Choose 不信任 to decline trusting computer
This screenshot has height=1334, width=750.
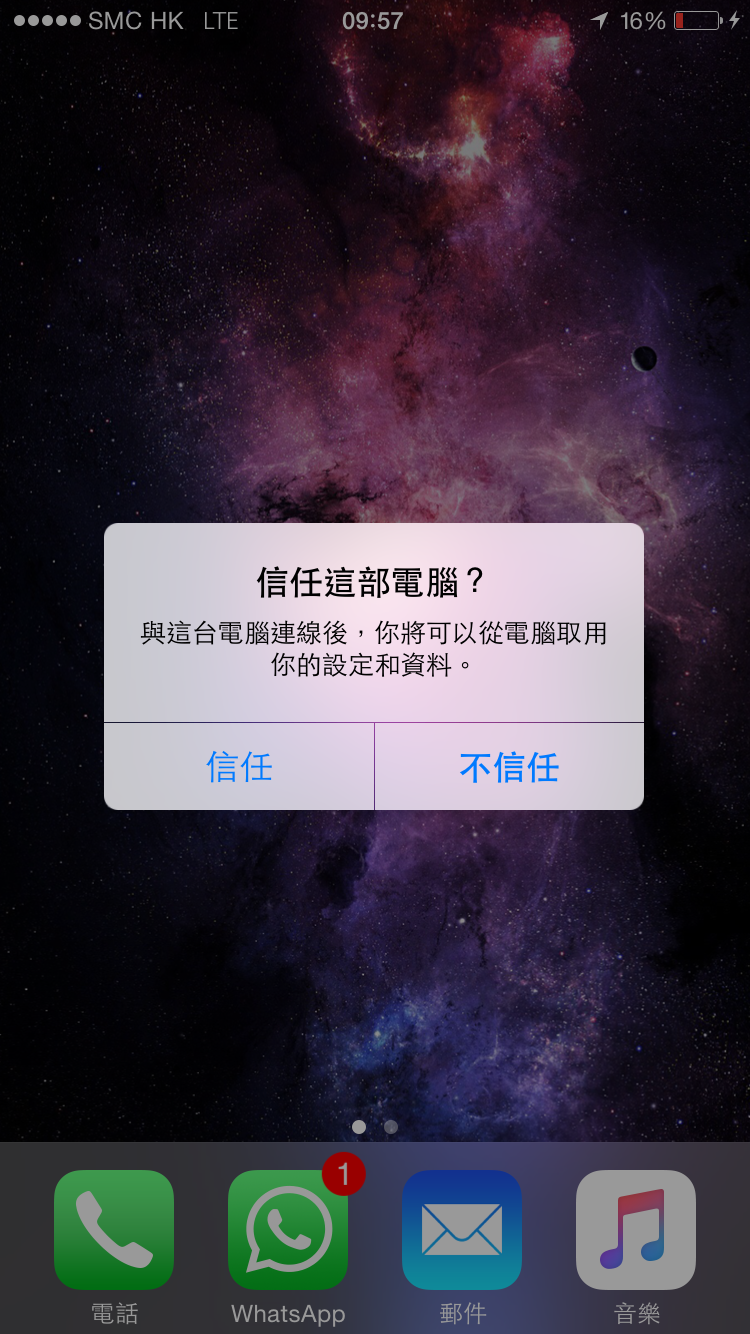tap(509, 767)
